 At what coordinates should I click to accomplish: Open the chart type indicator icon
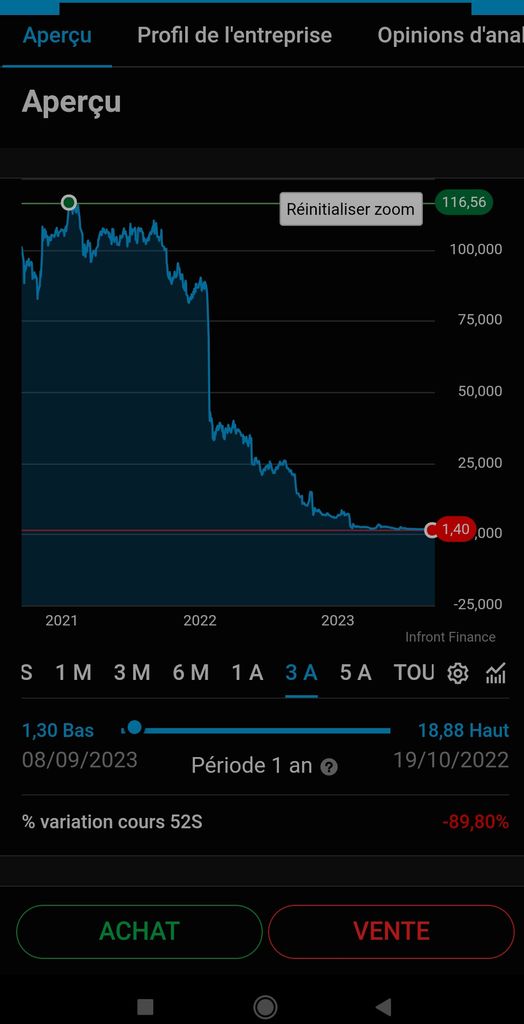[x=496, y=673]
